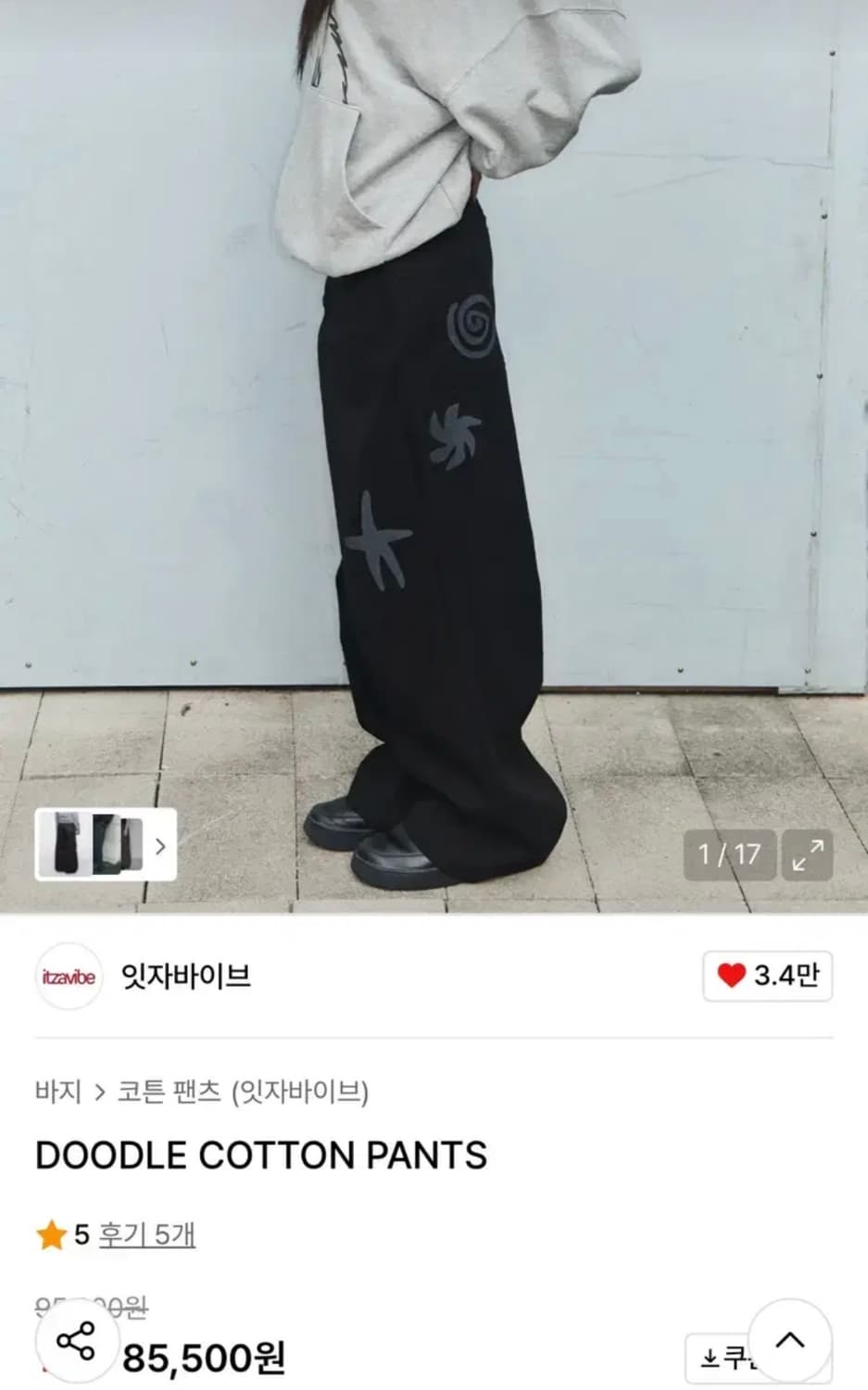Image resolution: width=868 pixels, height=1390 pixels.
Task: Select the itzavibe brand logo
Action: [67, 978]
